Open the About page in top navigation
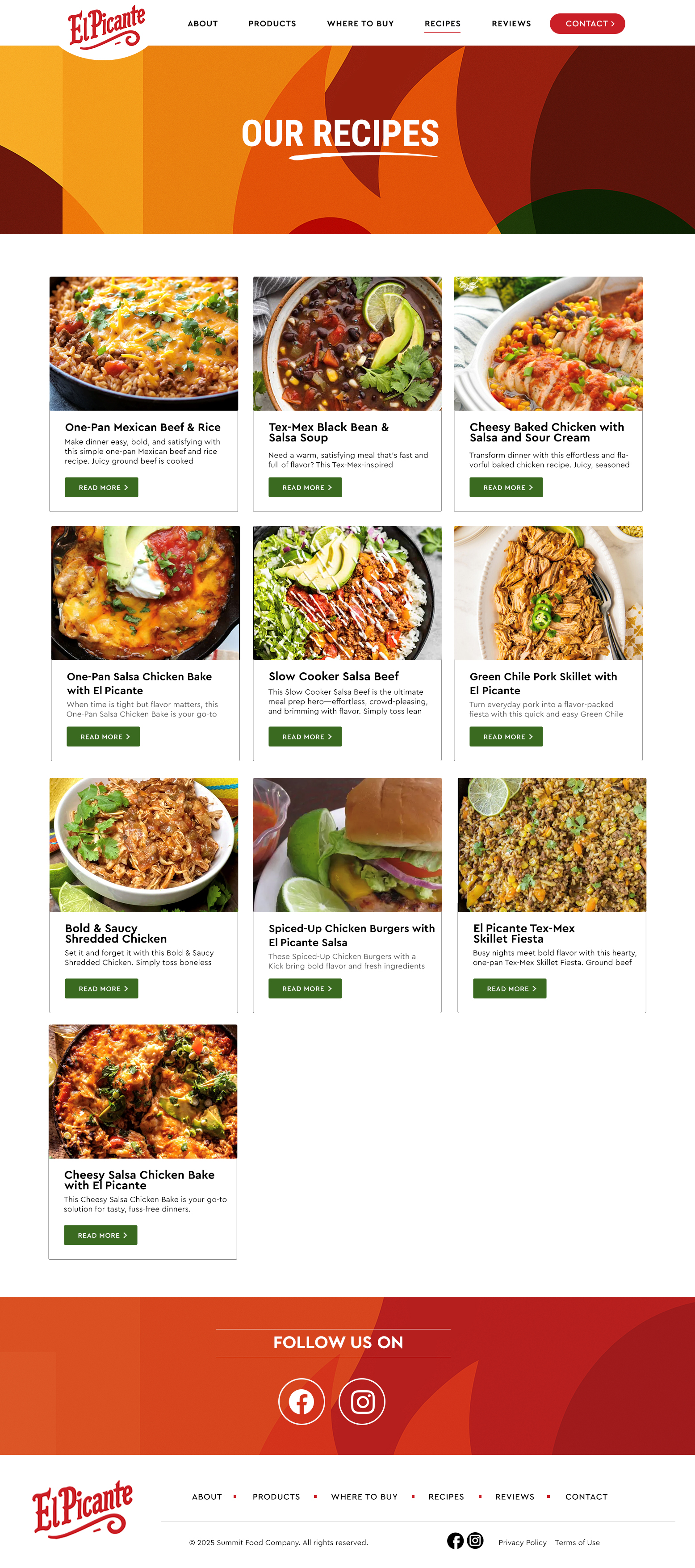 [202, 24]
